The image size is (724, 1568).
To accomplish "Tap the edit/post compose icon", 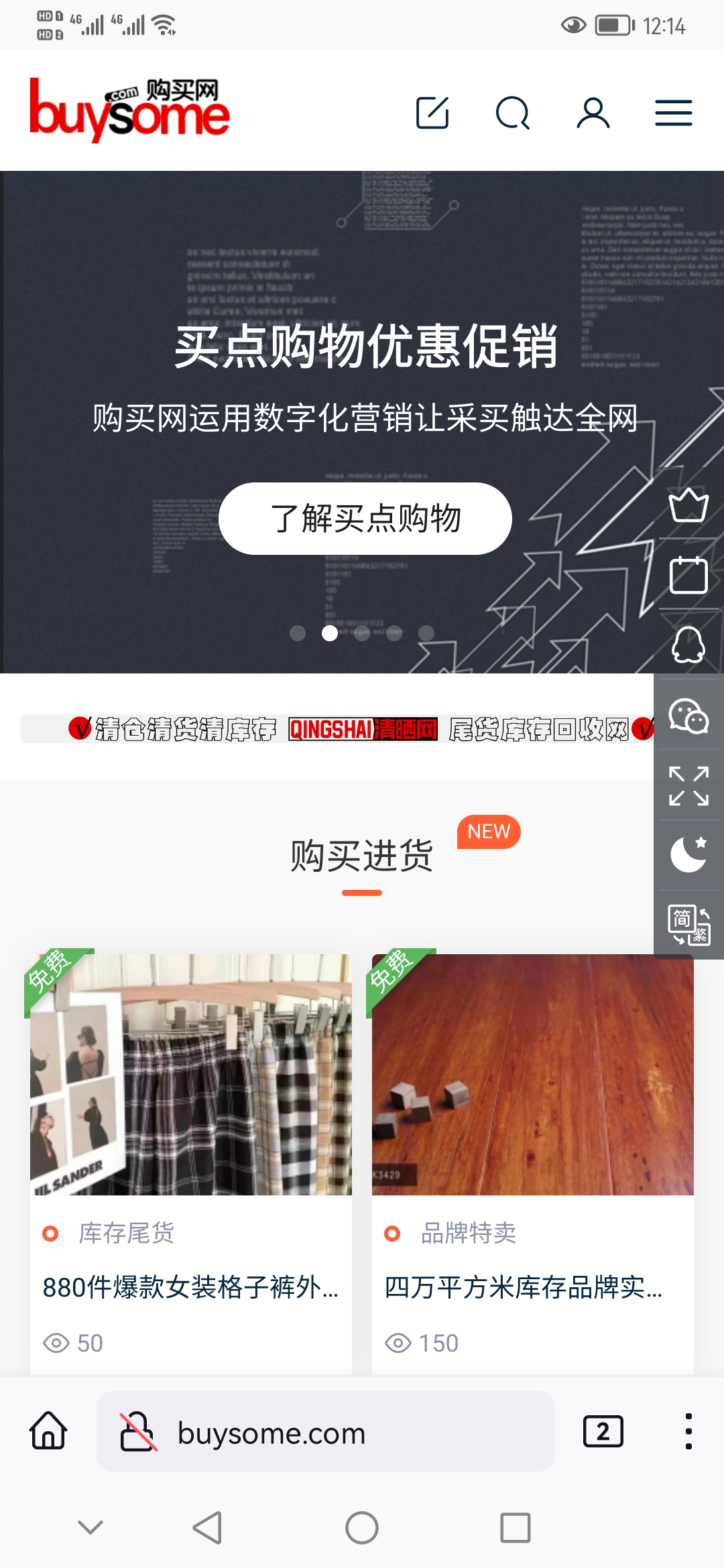I will [x=432, y=113].
